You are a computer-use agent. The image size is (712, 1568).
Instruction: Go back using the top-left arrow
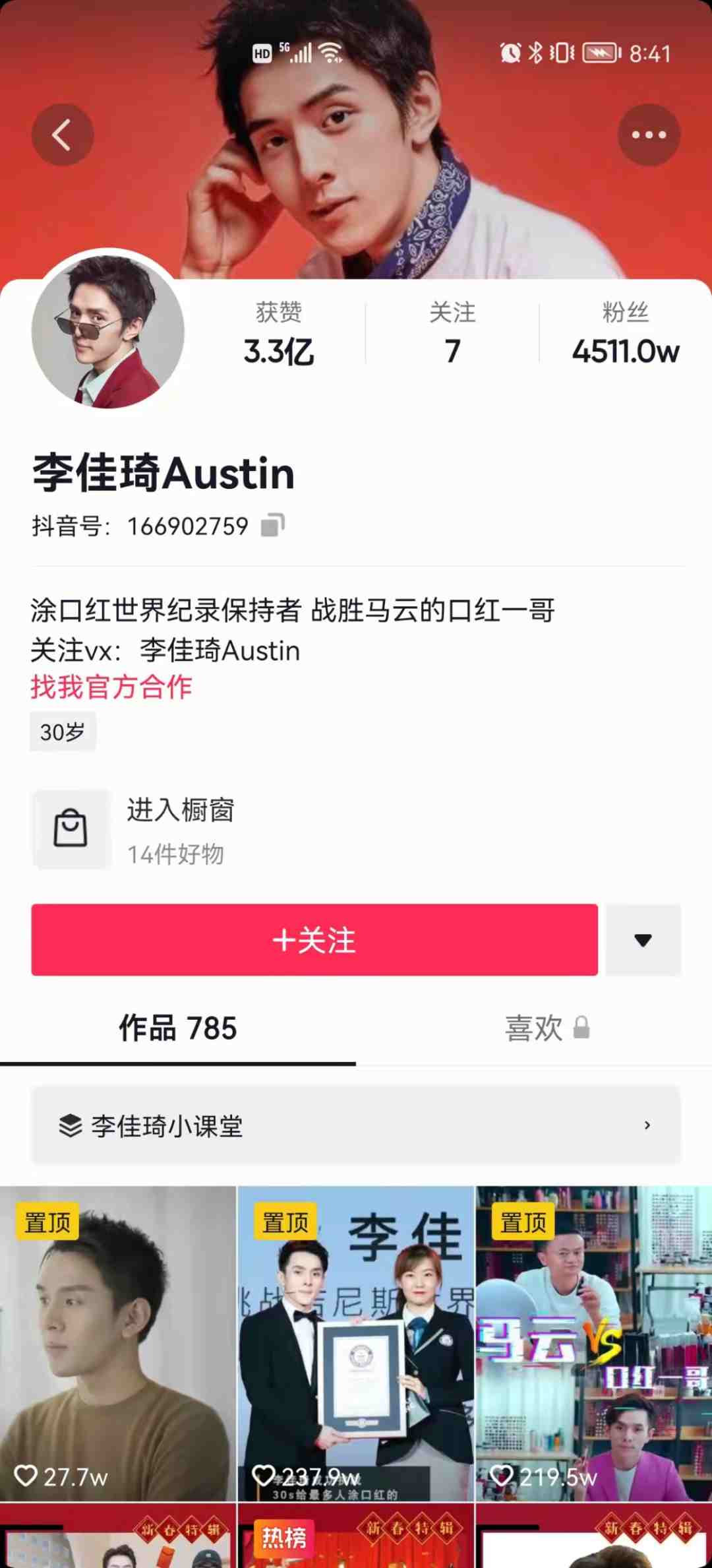(x=62, y=135)
